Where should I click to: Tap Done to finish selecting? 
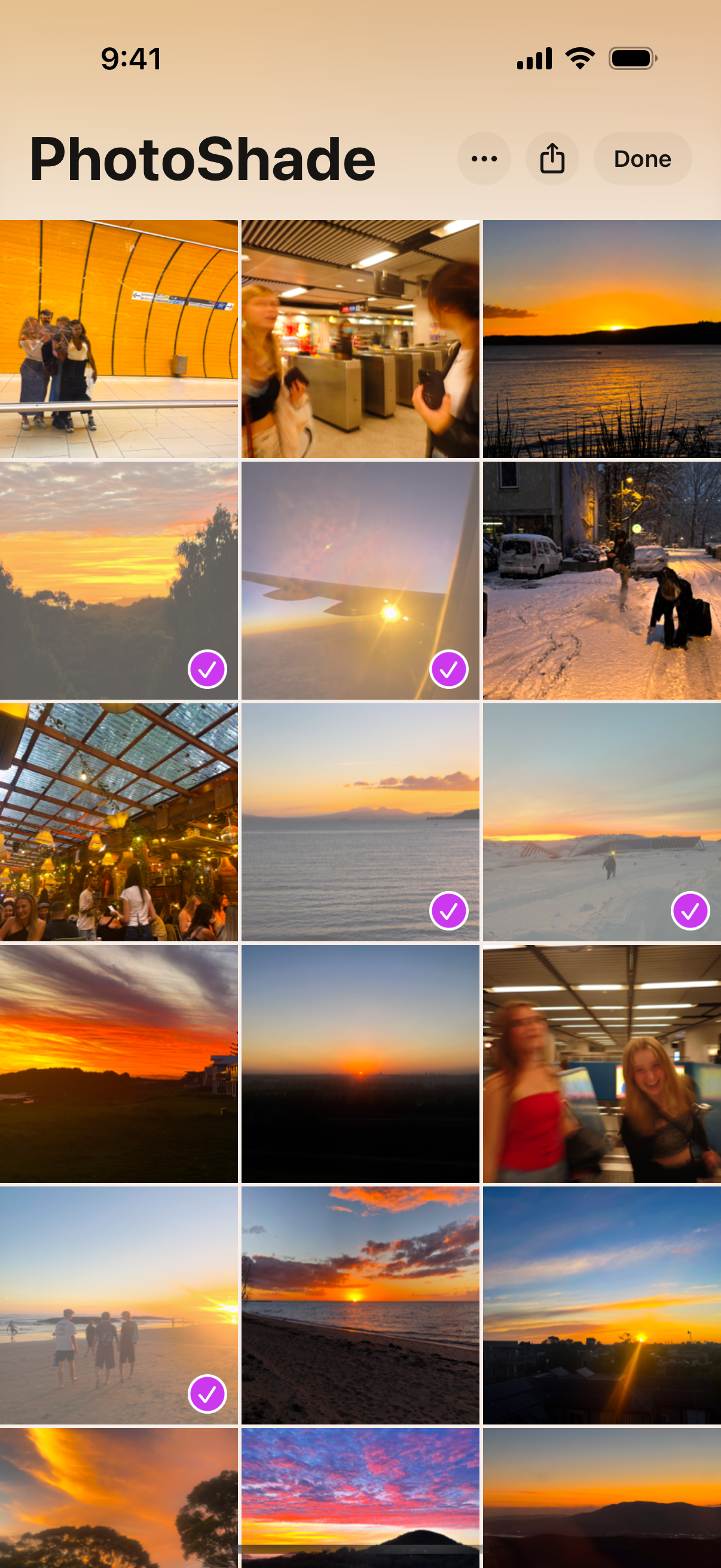643,159
